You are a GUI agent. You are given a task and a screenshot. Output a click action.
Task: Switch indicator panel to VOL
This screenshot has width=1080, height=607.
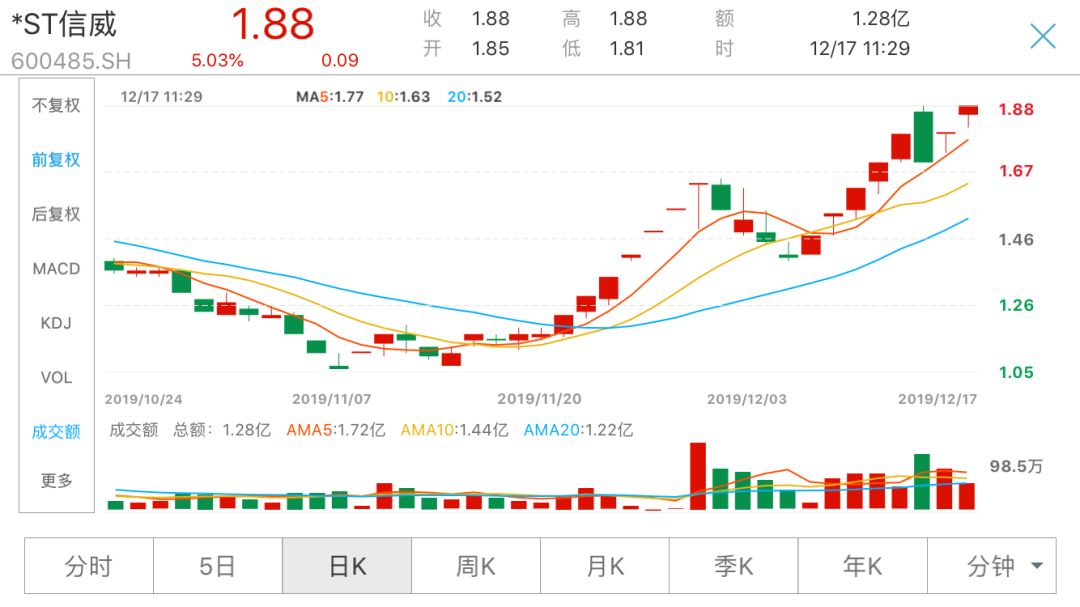[56, 378]
